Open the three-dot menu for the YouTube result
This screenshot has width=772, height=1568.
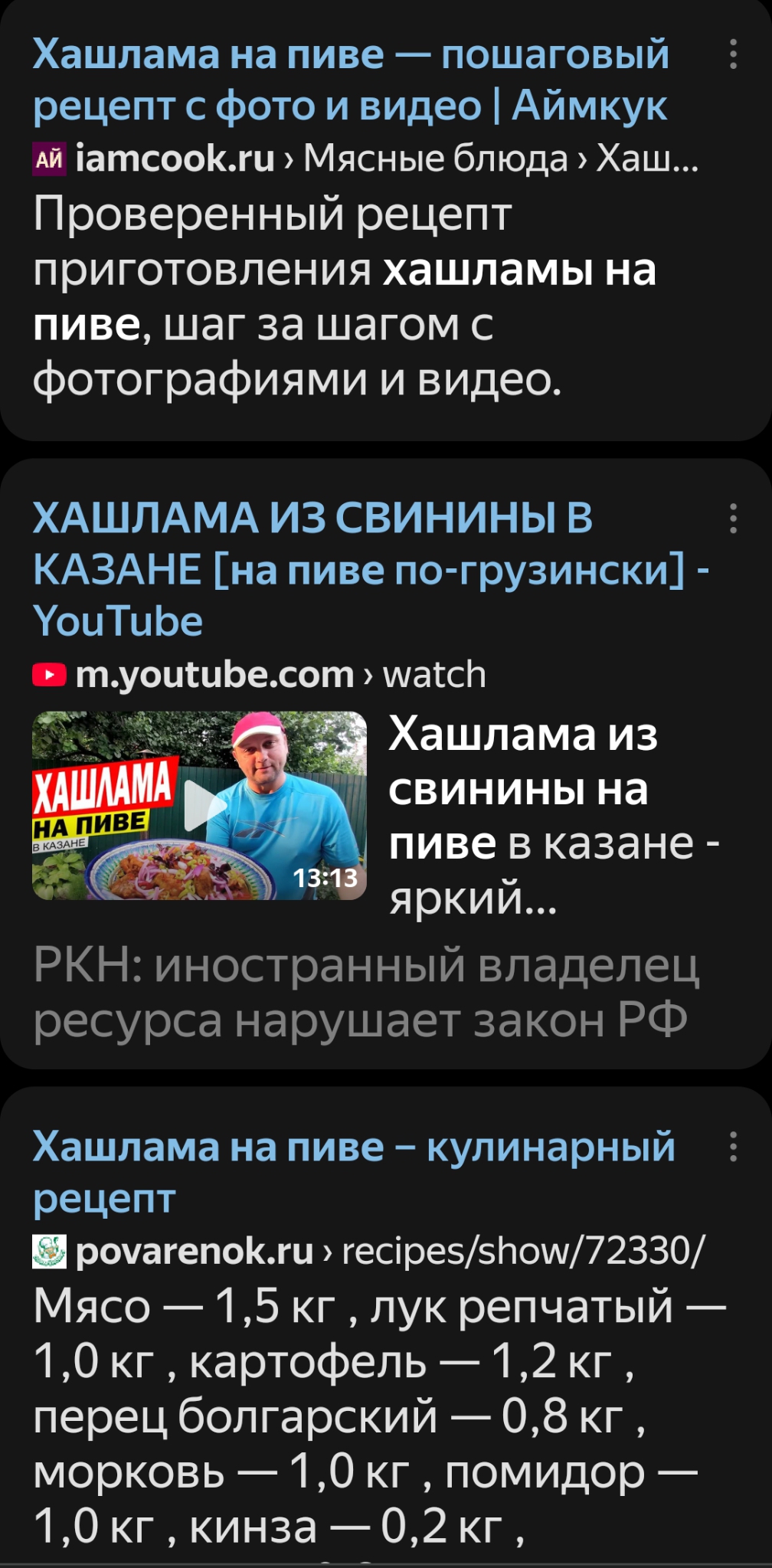click(733, 519)
